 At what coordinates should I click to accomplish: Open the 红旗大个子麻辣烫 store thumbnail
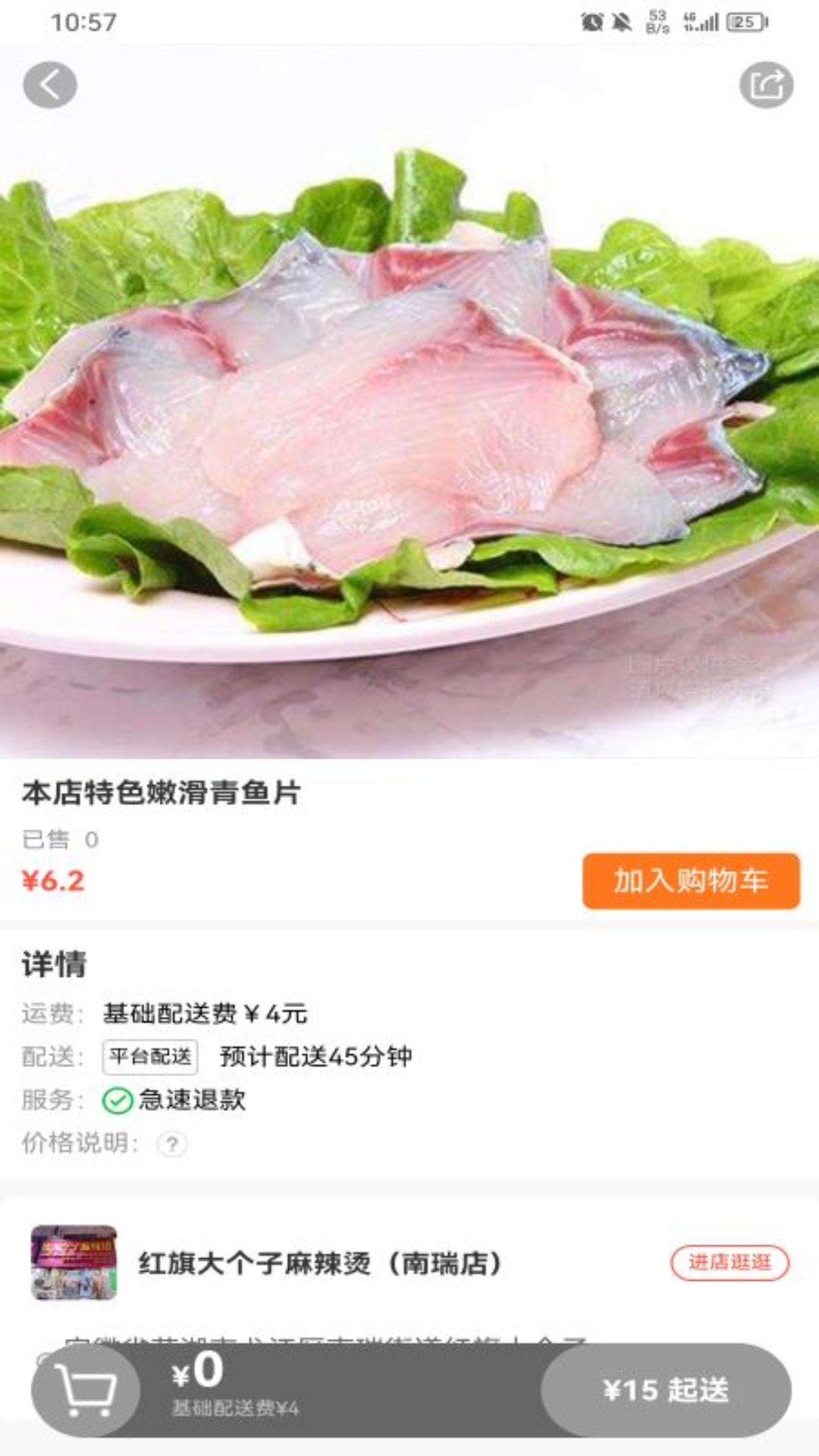click(x=74, y=1263)
